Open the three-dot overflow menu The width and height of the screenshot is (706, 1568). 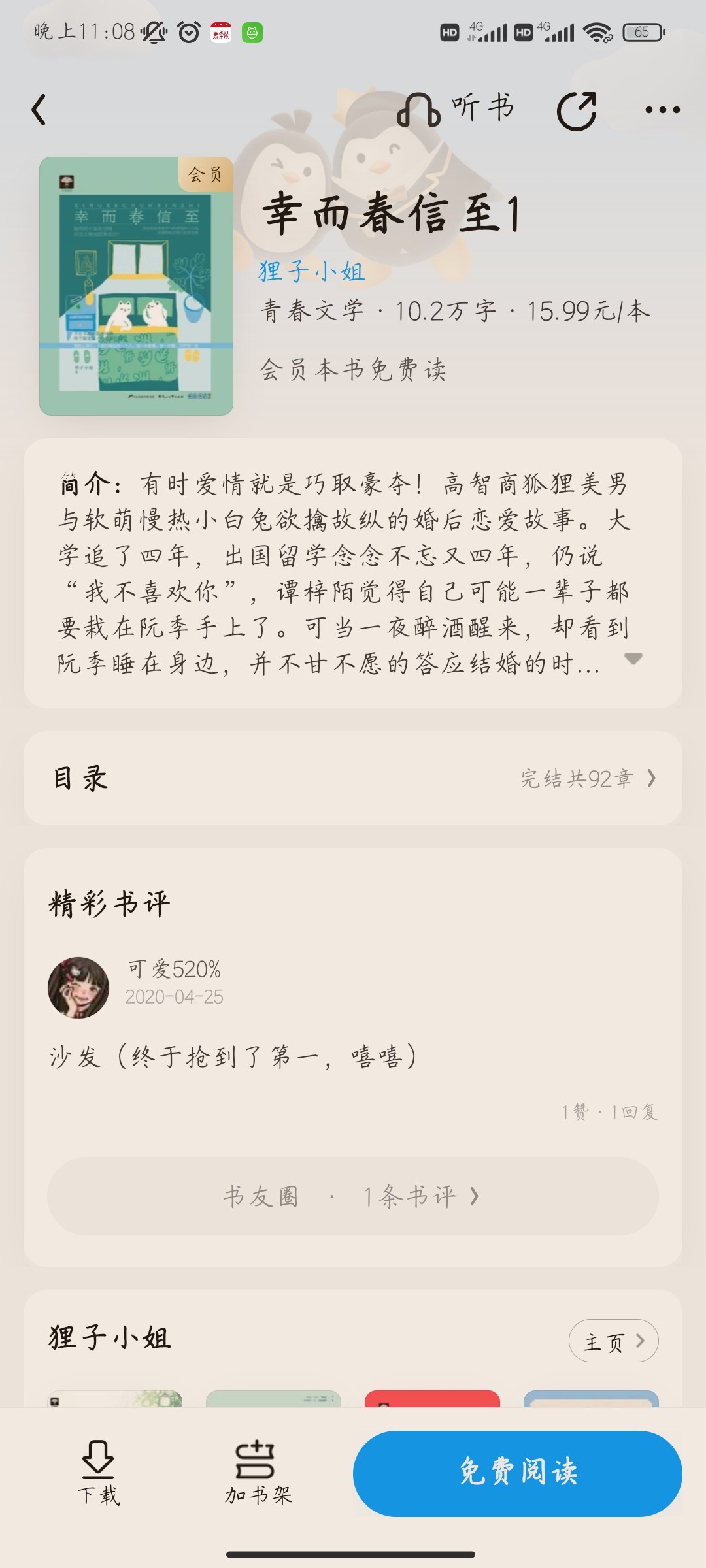(662, 110)
